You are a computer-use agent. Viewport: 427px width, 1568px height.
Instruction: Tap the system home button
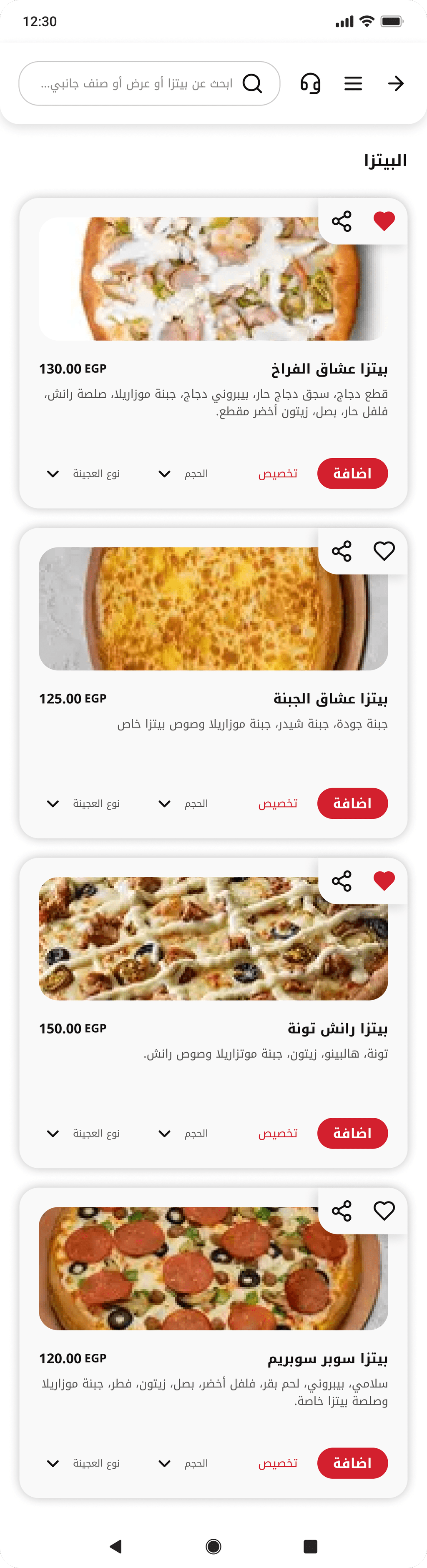click(213, 1546)
